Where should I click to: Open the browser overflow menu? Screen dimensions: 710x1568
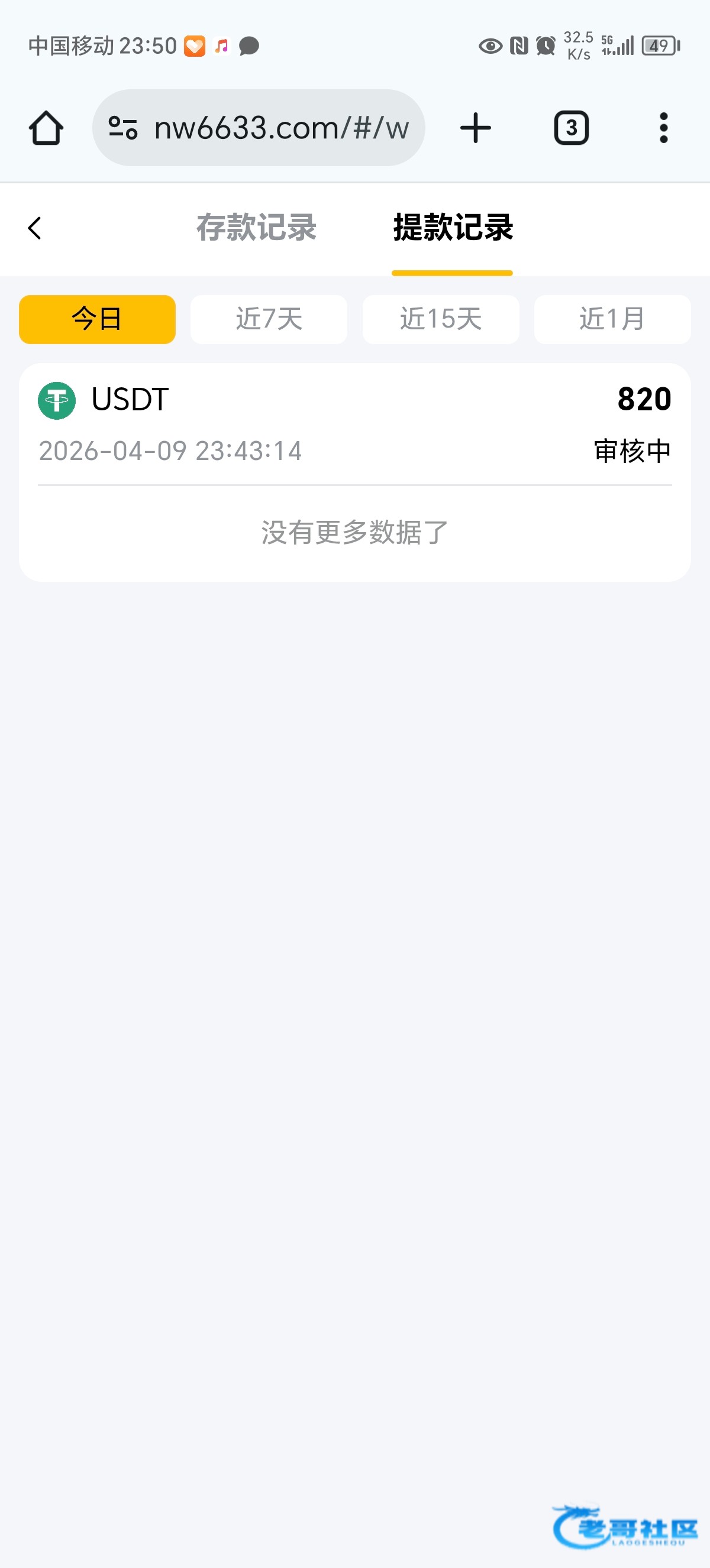pyautogui.click(x=663, y=128)
